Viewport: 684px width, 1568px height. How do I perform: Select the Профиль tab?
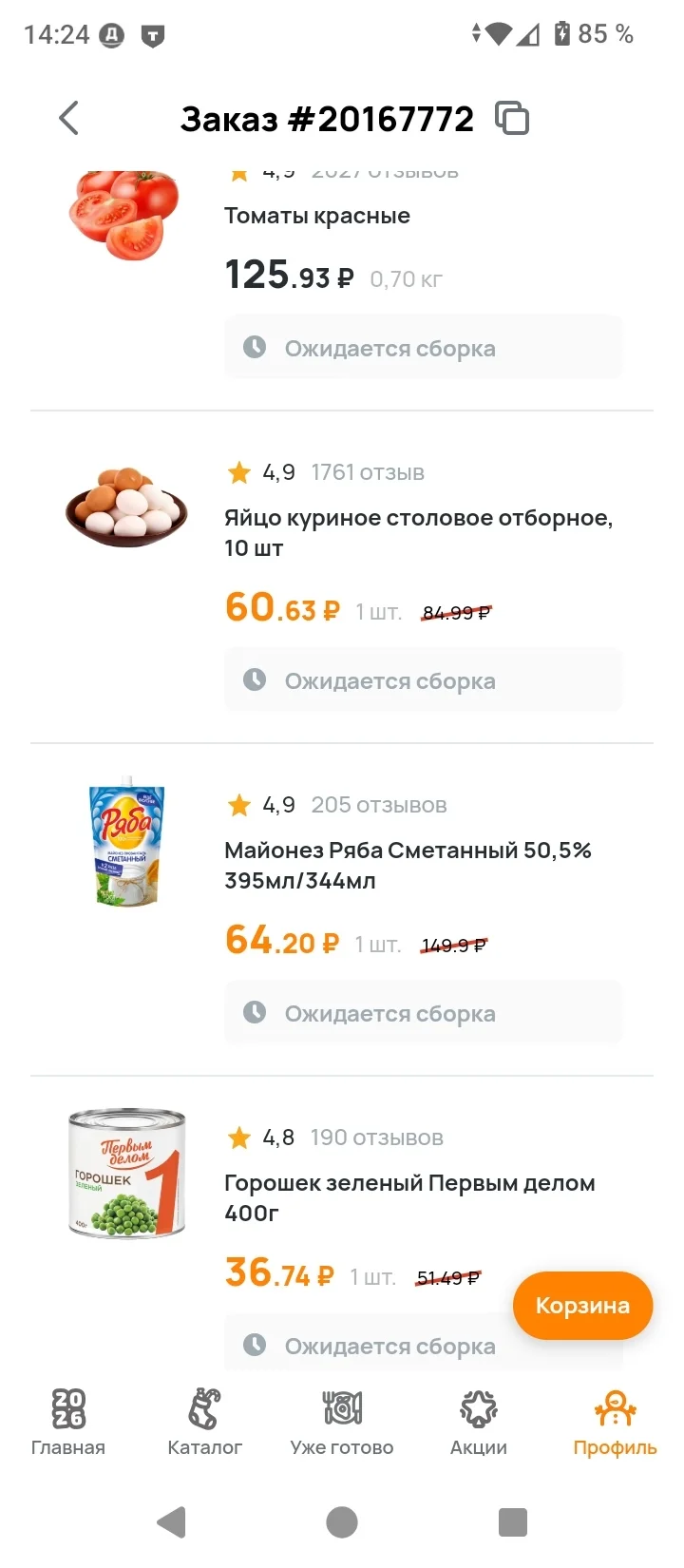click(615, 1423)
